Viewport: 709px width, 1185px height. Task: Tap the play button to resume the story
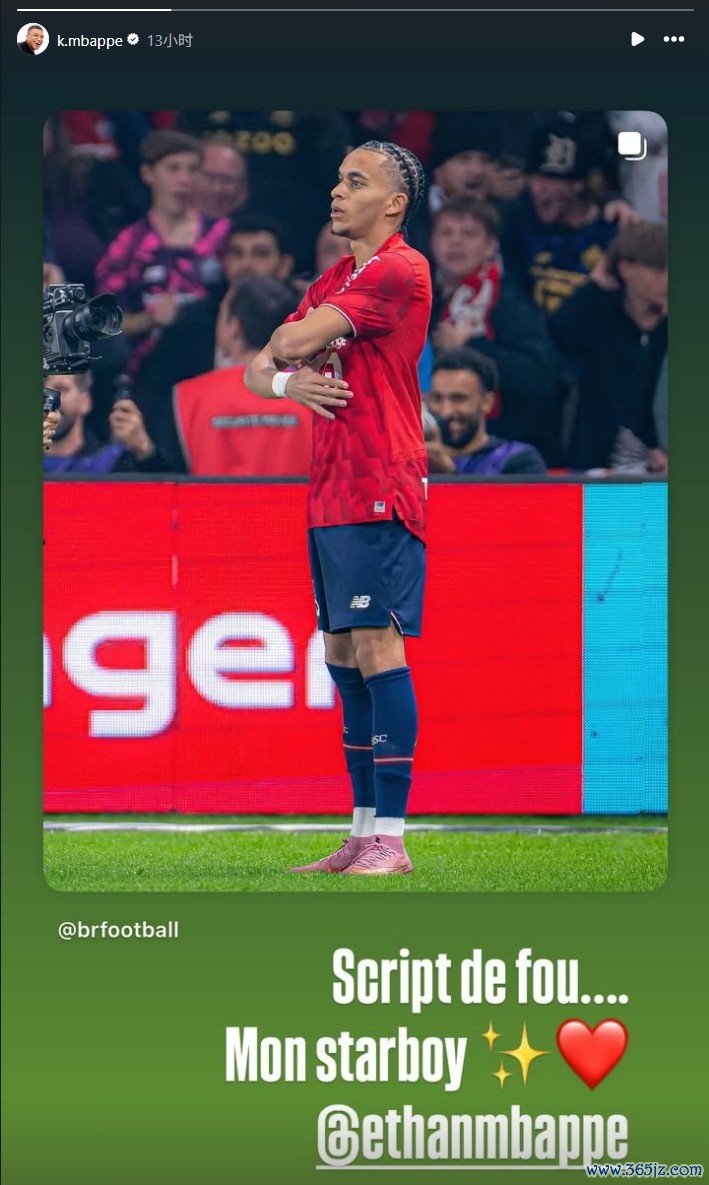(x=637, y=39)
